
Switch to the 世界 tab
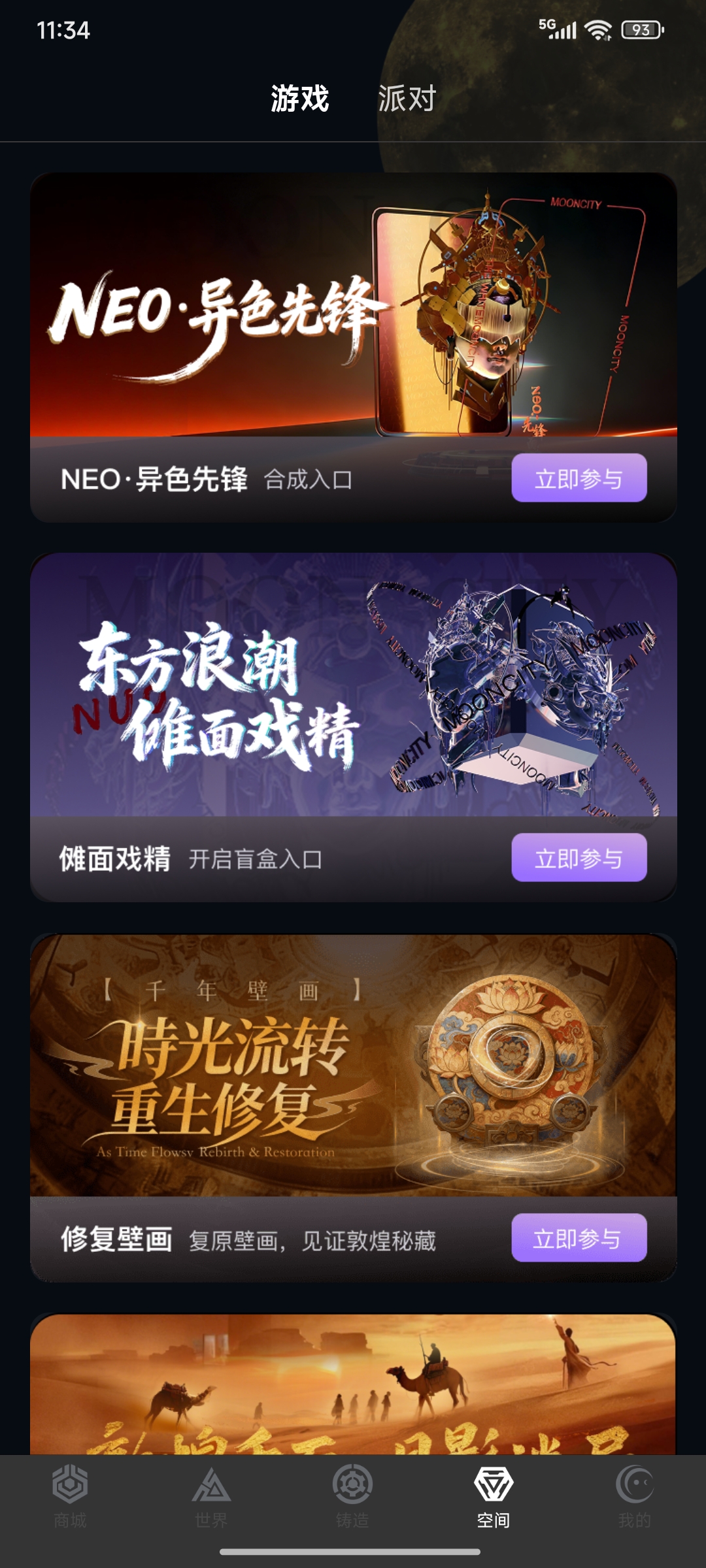pyautogui.click(x=211, y=1497)
